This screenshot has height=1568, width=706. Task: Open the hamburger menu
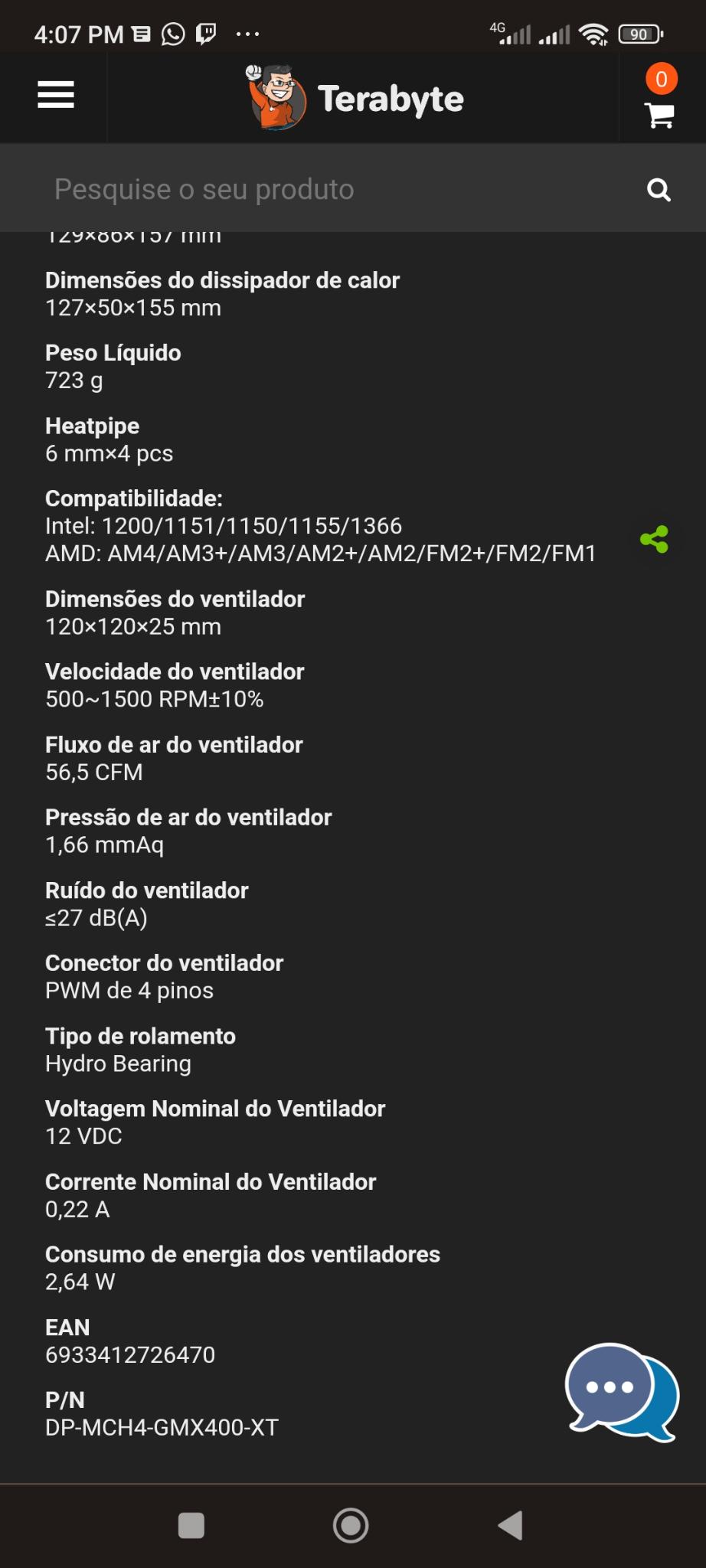[x=56, y=95]
